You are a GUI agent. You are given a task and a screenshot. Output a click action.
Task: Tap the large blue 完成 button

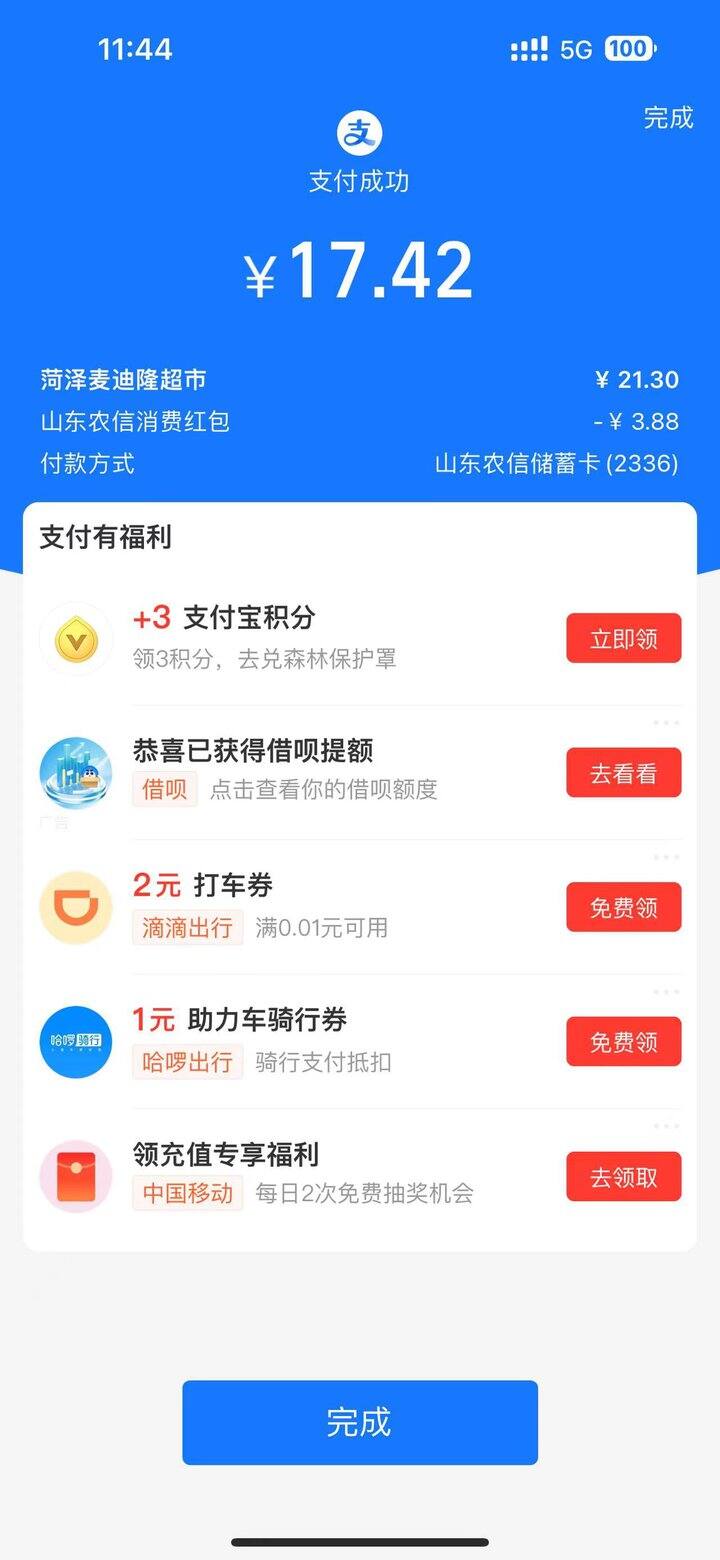coord(360,1422)
